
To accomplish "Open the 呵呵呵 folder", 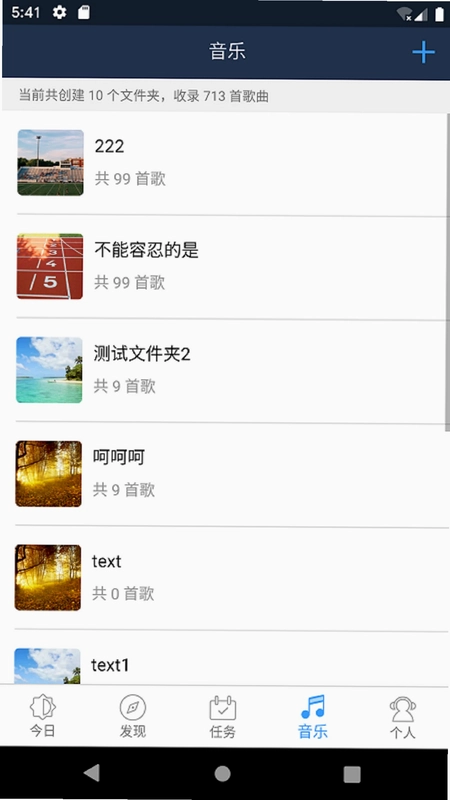I will coord(225,474).
